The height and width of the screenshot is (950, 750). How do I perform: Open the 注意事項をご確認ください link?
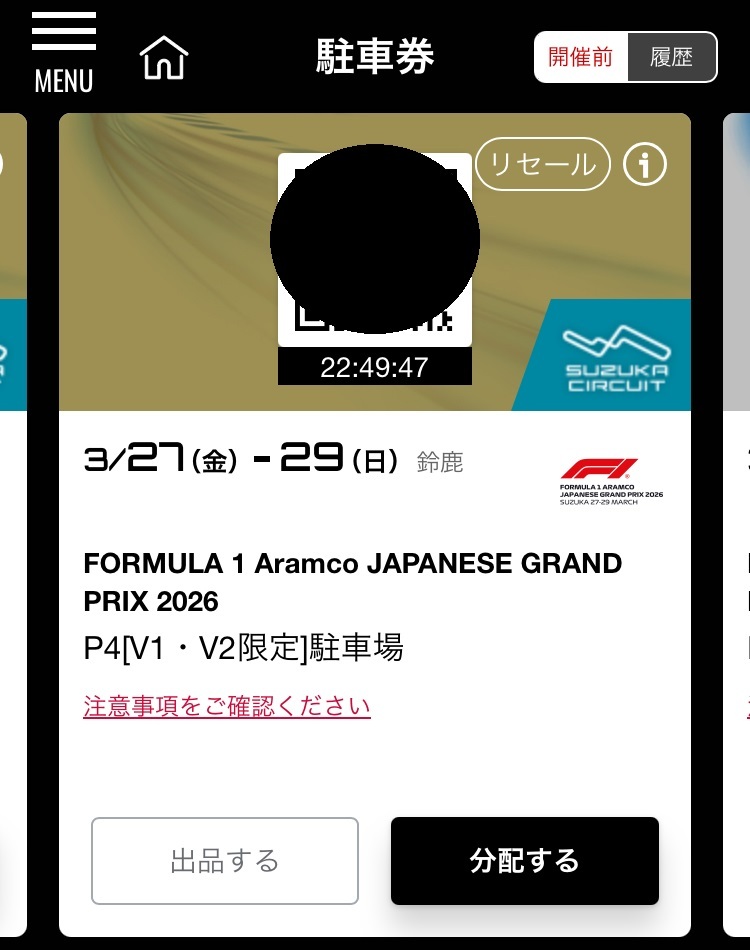(227, 706)
